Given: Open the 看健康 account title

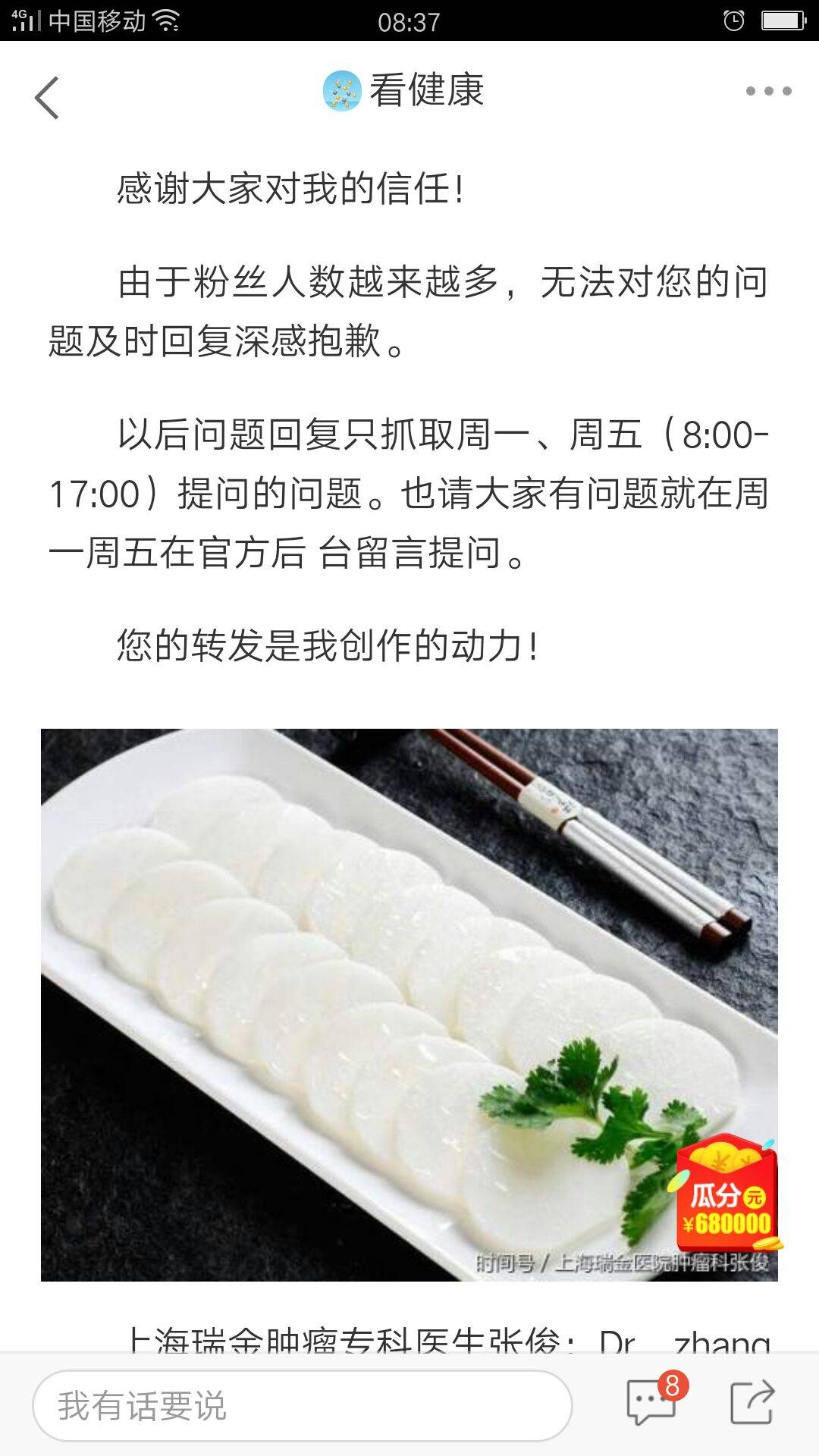Looking at the screenshot, I should coord(404,91).
